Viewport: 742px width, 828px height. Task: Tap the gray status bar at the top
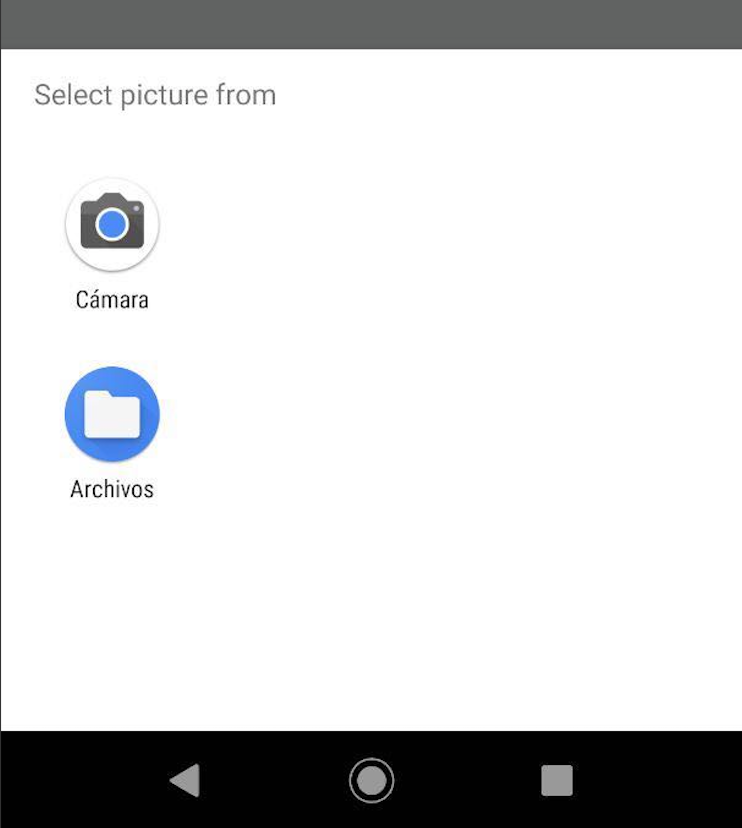371,22
